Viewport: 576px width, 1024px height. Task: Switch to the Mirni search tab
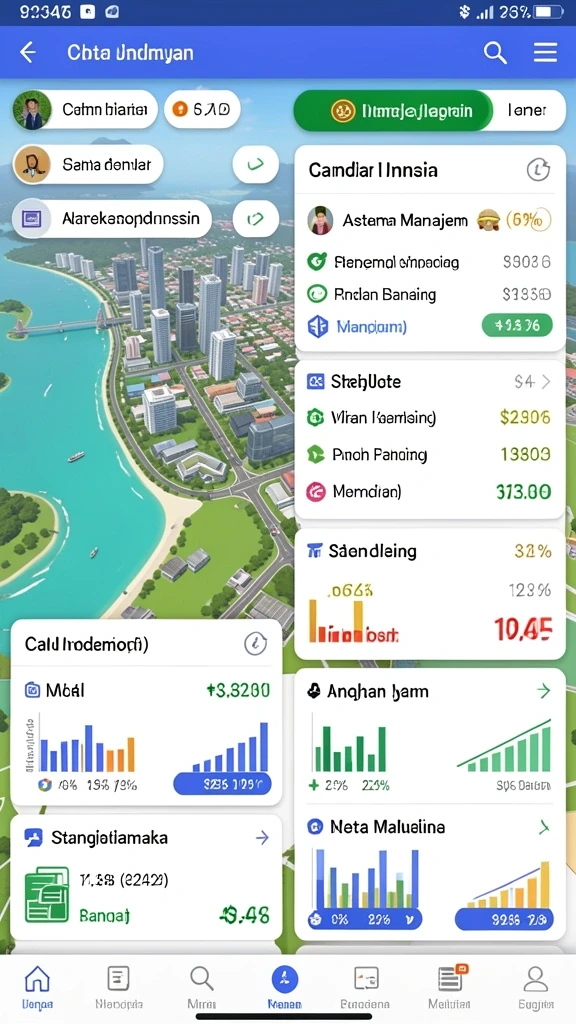pos(201,987)
